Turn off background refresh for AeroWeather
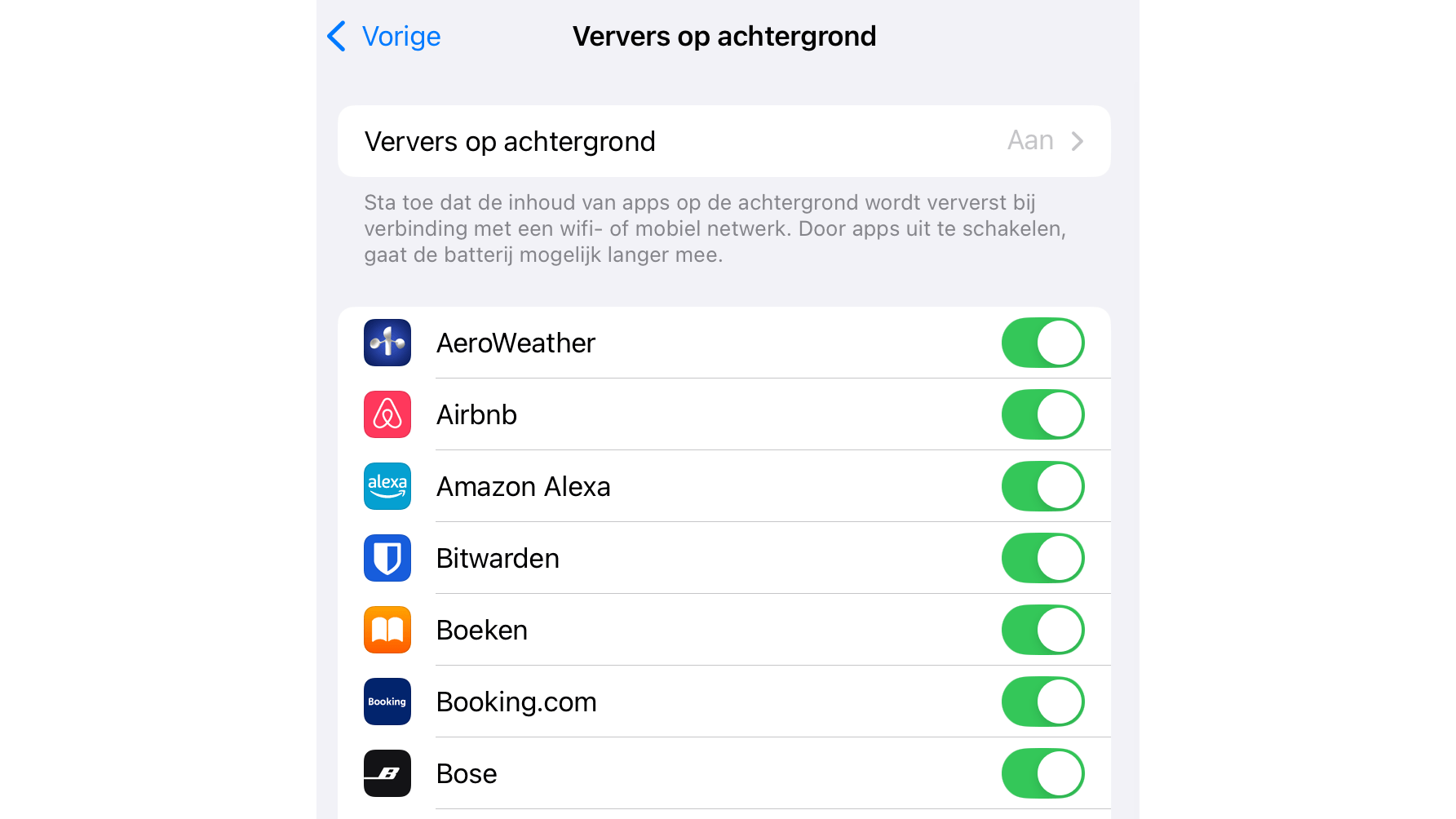 tap(1042, 343)
